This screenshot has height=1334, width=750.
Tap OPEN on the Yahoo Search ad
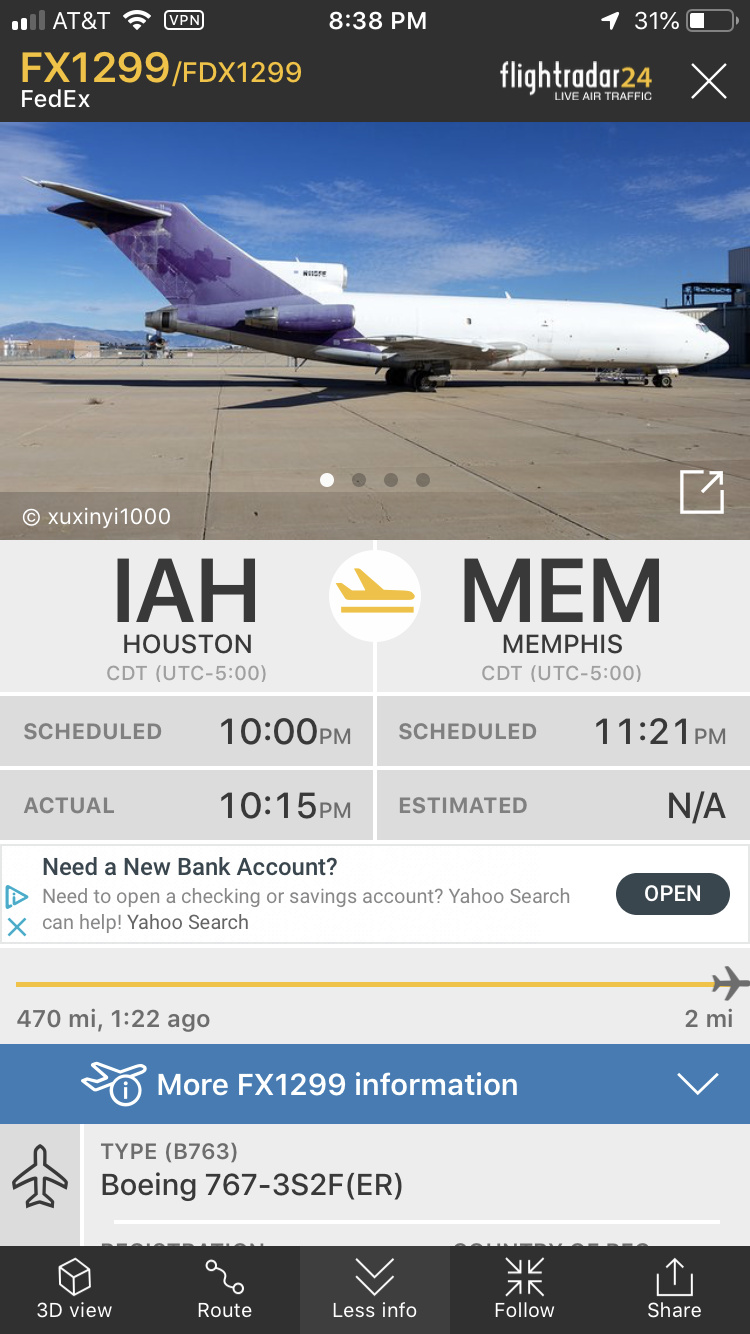point(672,894)
